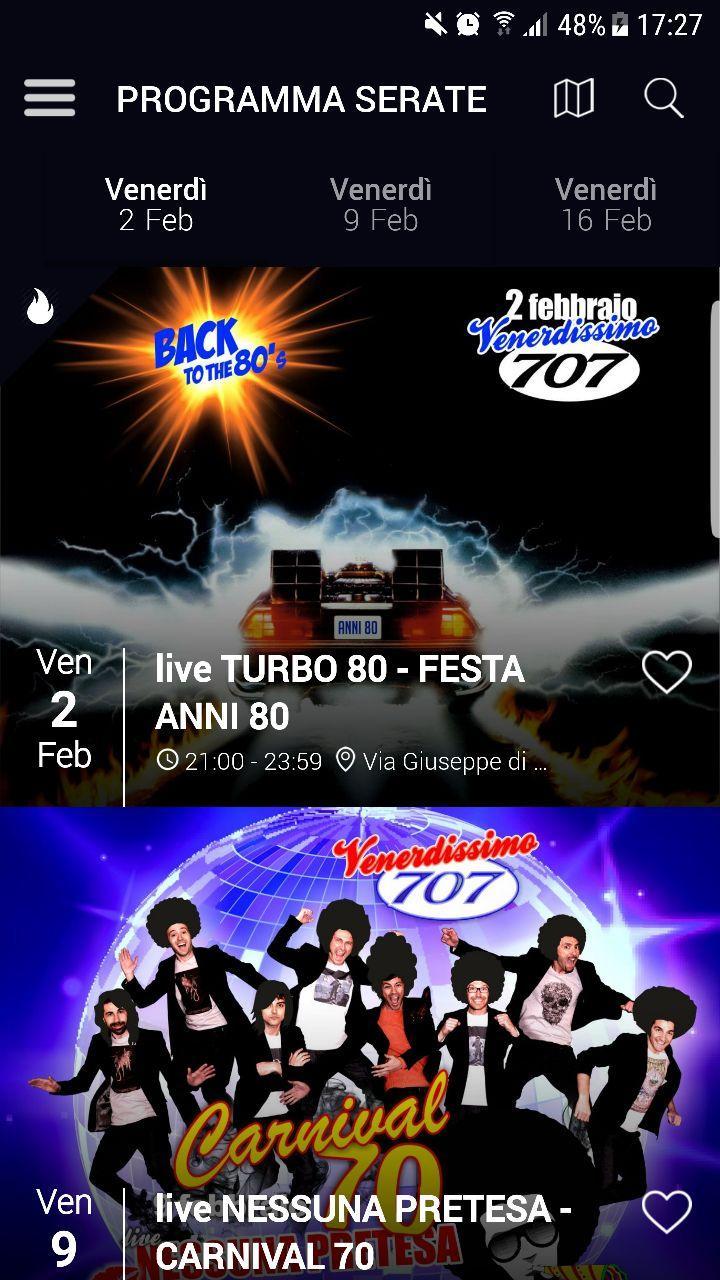Image resolution: width=720 pixels, height=1280 pixels.
Task: Like the NESSUNA PRETESA event heart icon
Action: click(x=666, y=1212)
